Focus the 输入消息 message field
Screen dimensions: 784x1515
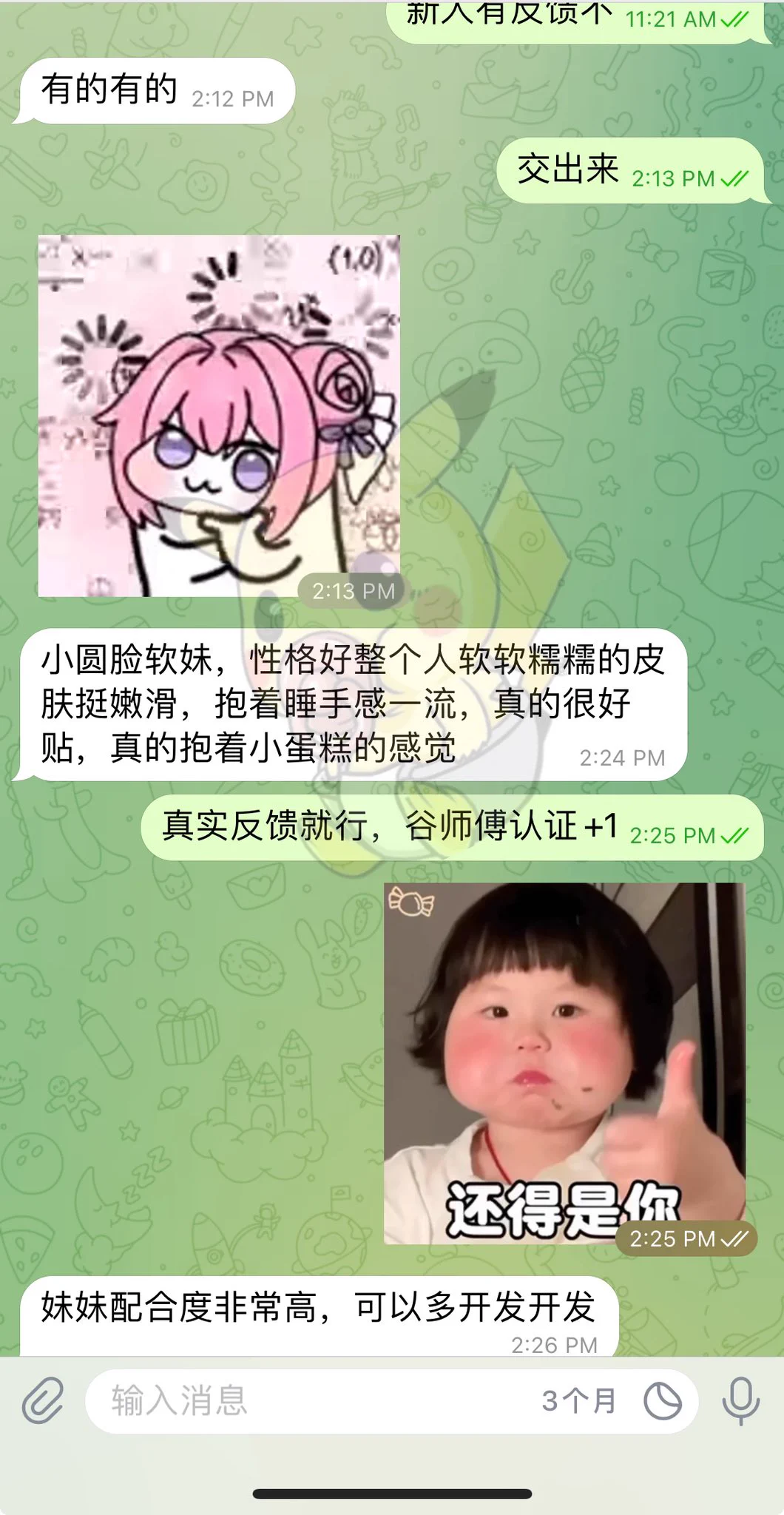click(311, 1400)
